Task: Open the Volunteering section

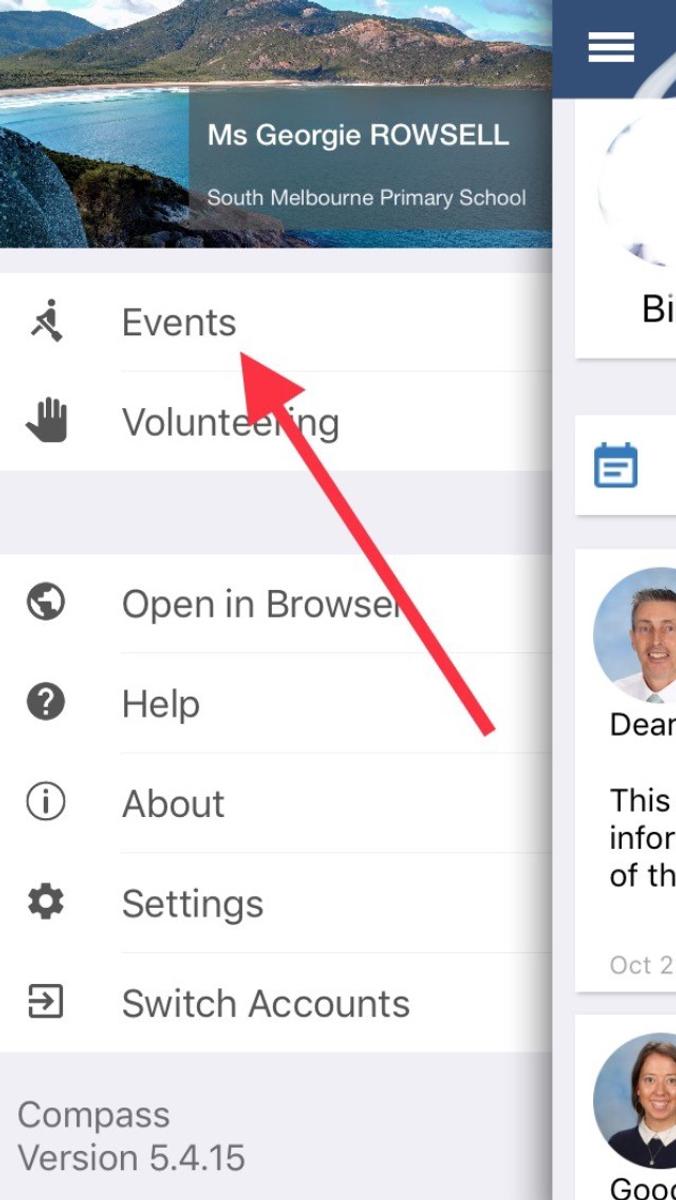Action: 230,423
